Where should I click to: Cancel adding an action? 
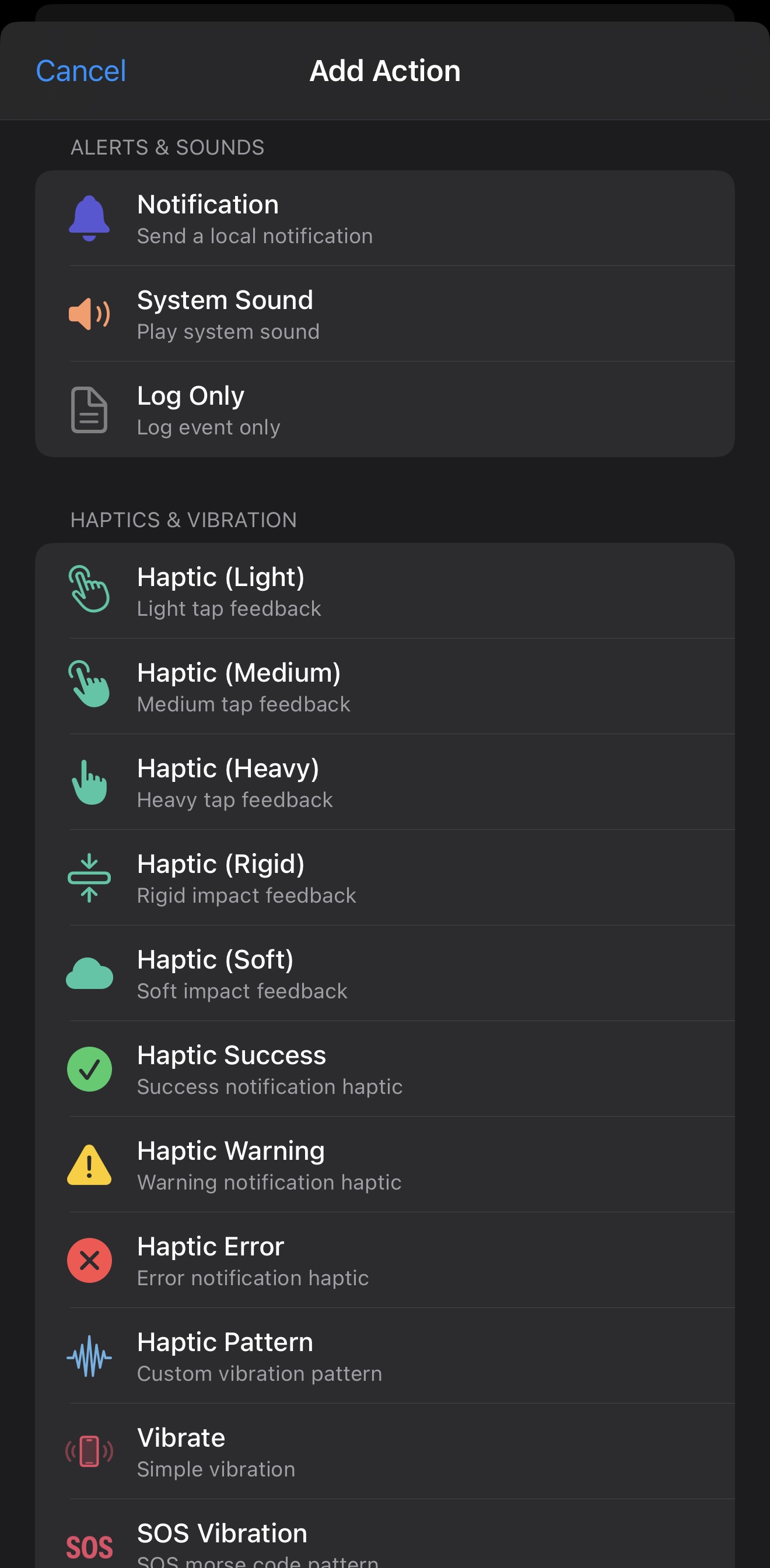[x=81, y=71]
